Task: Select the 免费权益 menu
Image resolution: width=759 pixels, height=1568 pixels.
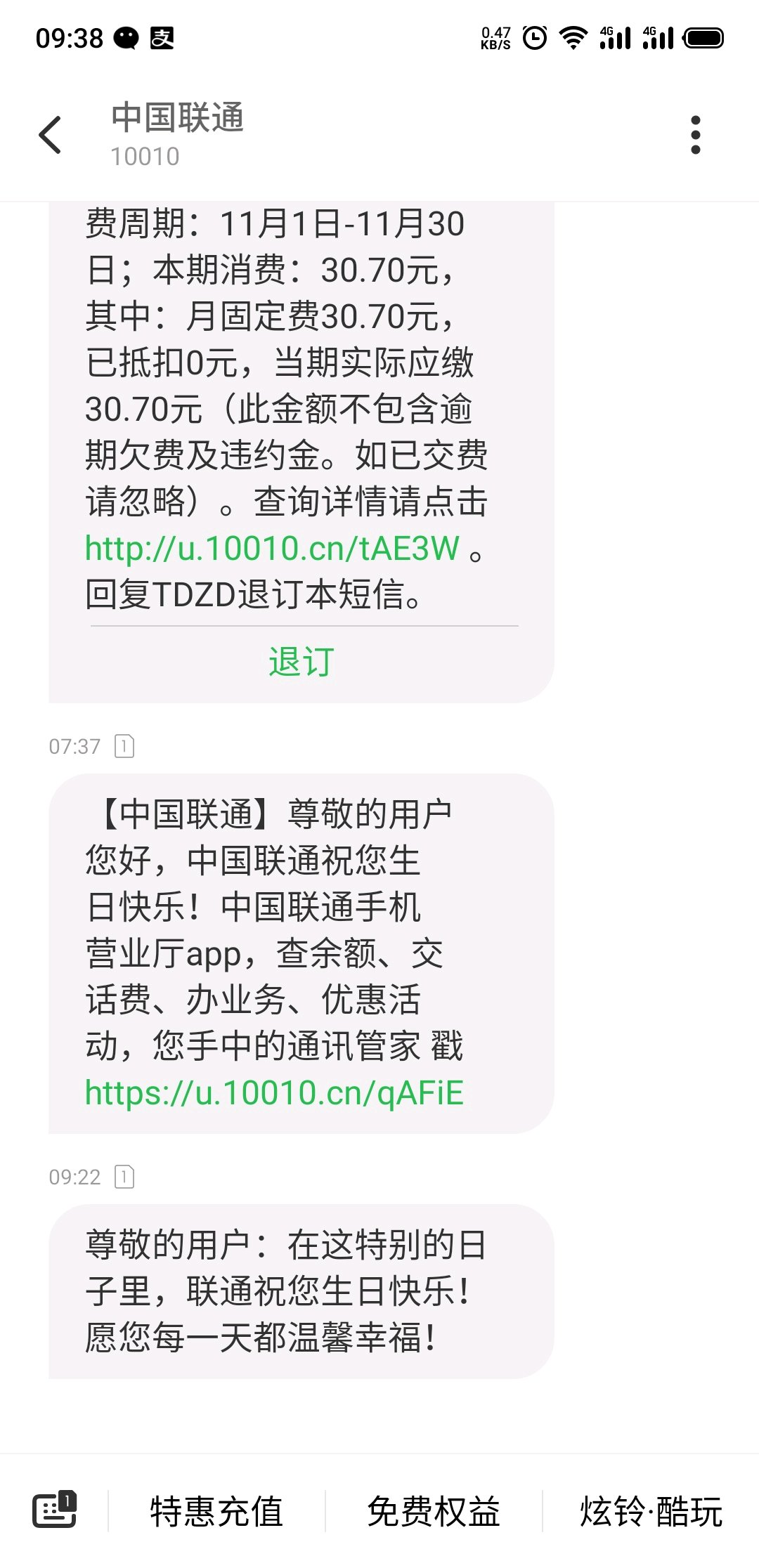Action: point(433,1512)
